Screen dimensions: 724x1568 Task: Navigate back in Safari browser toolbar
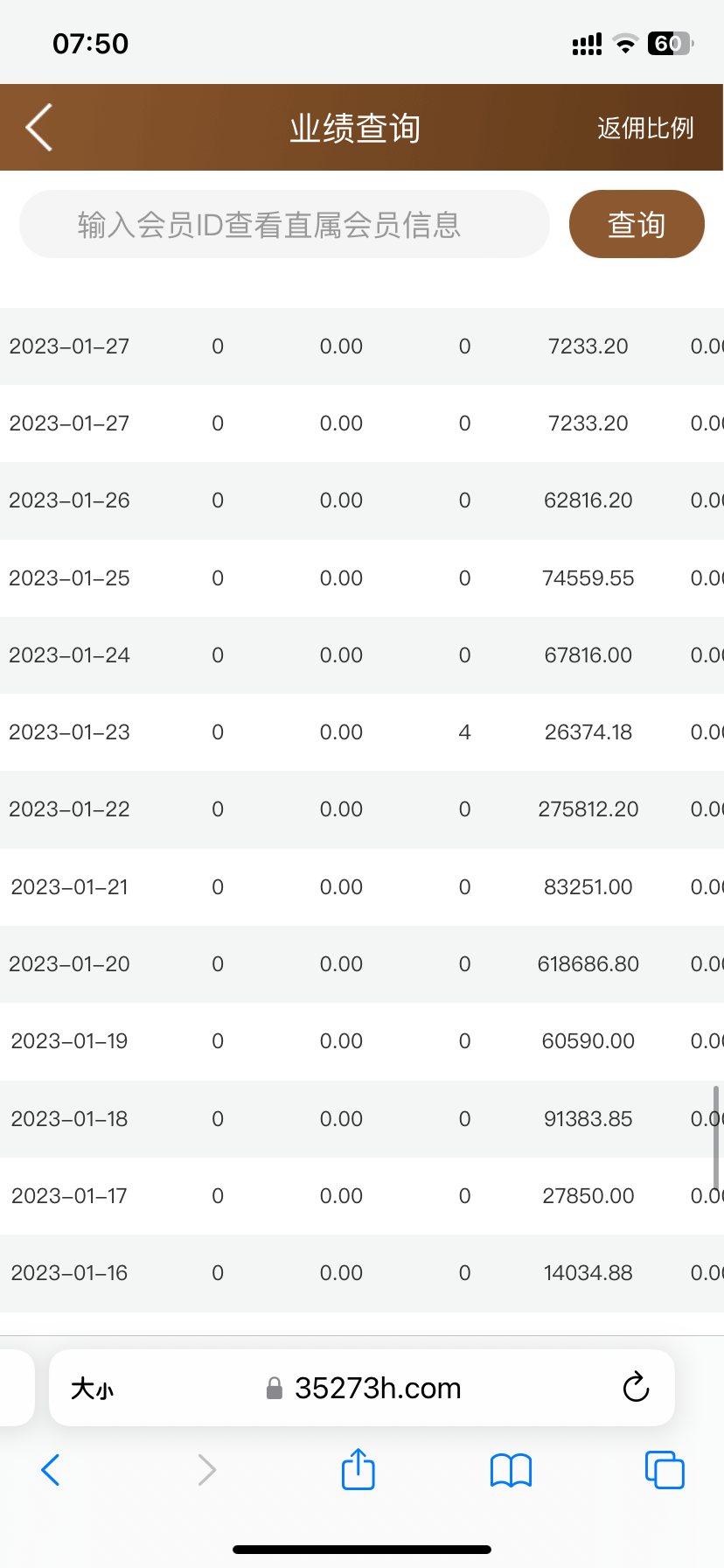click(x=51, y=1470)
